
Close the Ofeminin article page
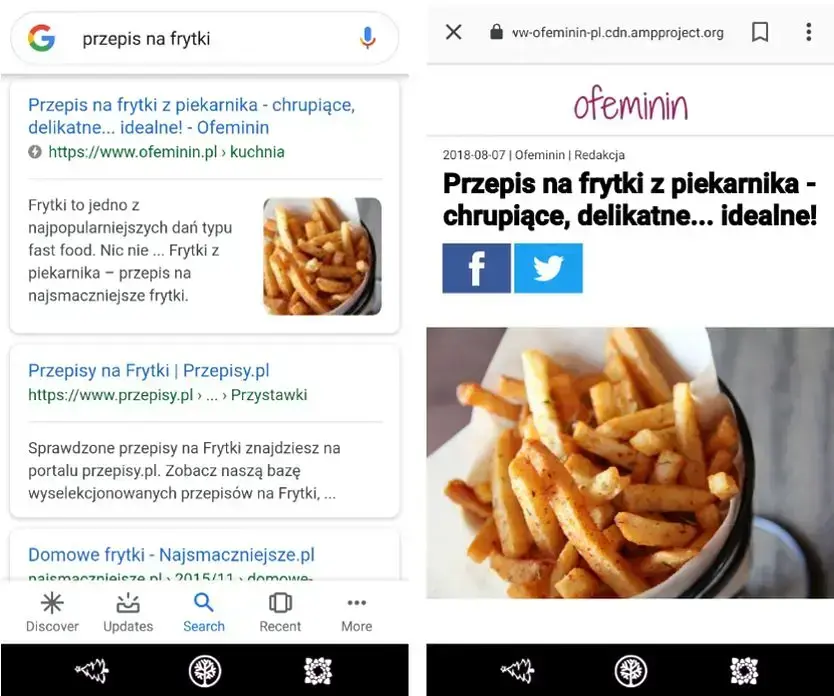click(x=453, y=32)
